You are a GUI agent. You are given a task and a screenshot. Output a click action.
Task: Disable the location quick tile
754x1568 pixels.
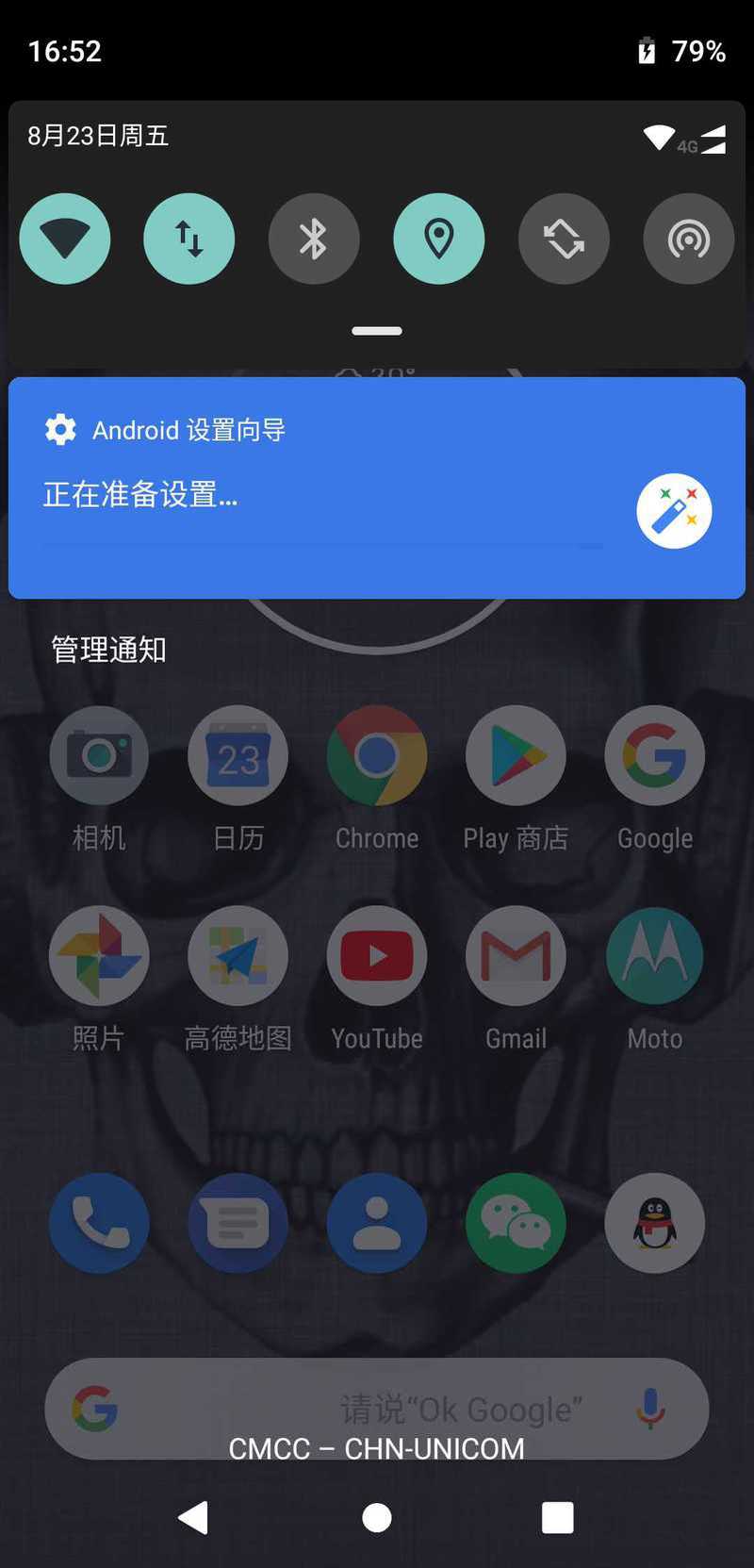[439, 239]
